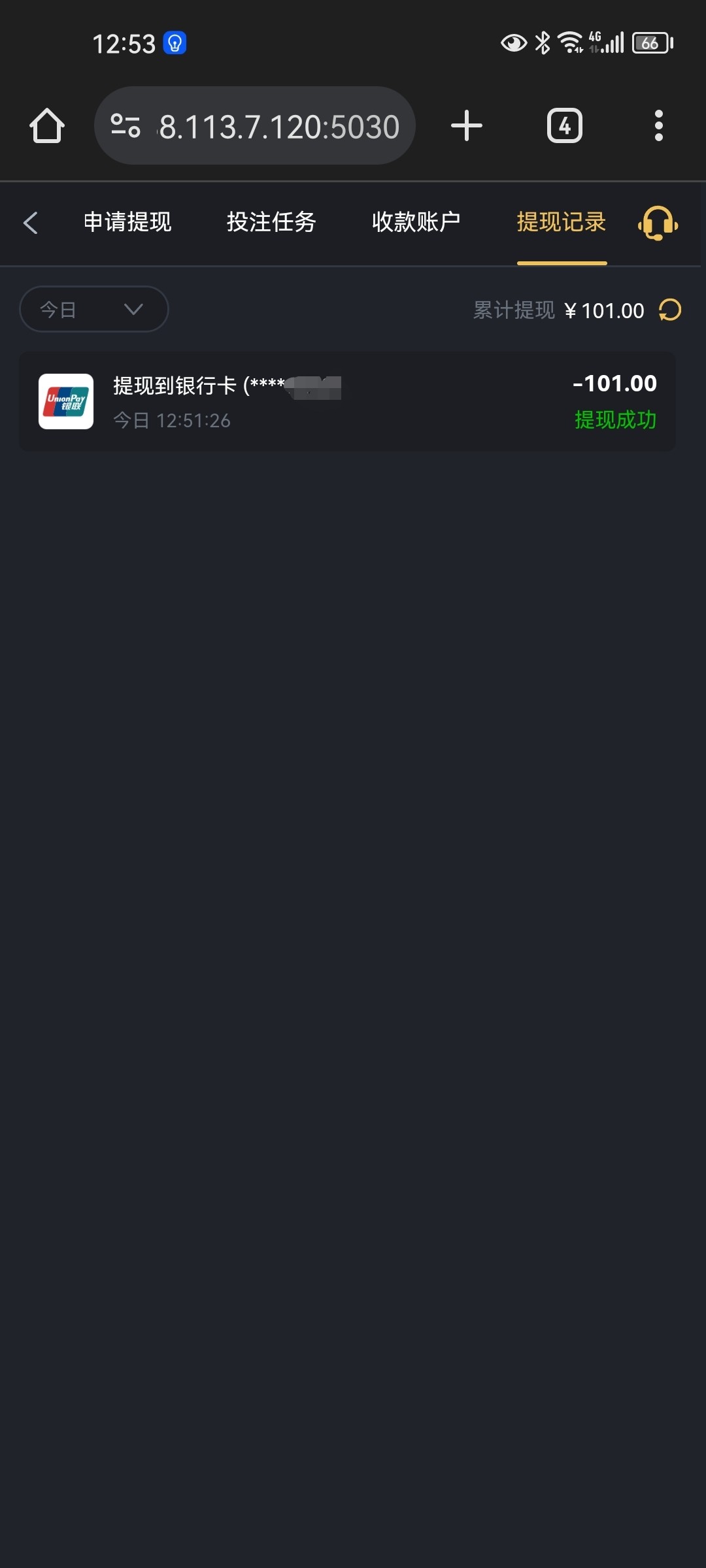This screenshot has height=1568, width=706.
Task: Go back using the page's back arrow
Action: 30,222
